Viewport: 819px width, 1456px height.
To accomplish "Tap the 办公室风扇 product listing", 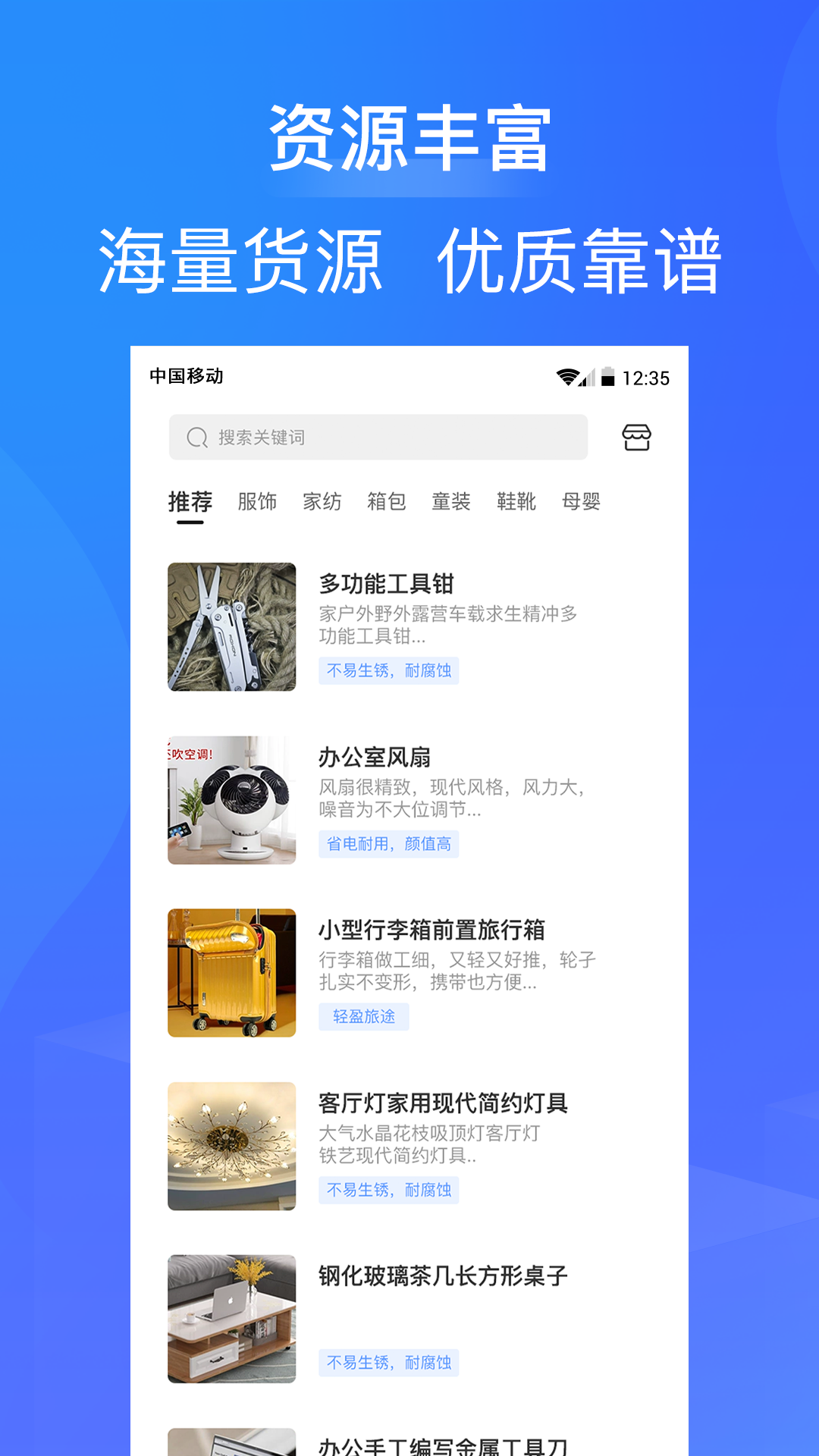I will coord(374,756).
